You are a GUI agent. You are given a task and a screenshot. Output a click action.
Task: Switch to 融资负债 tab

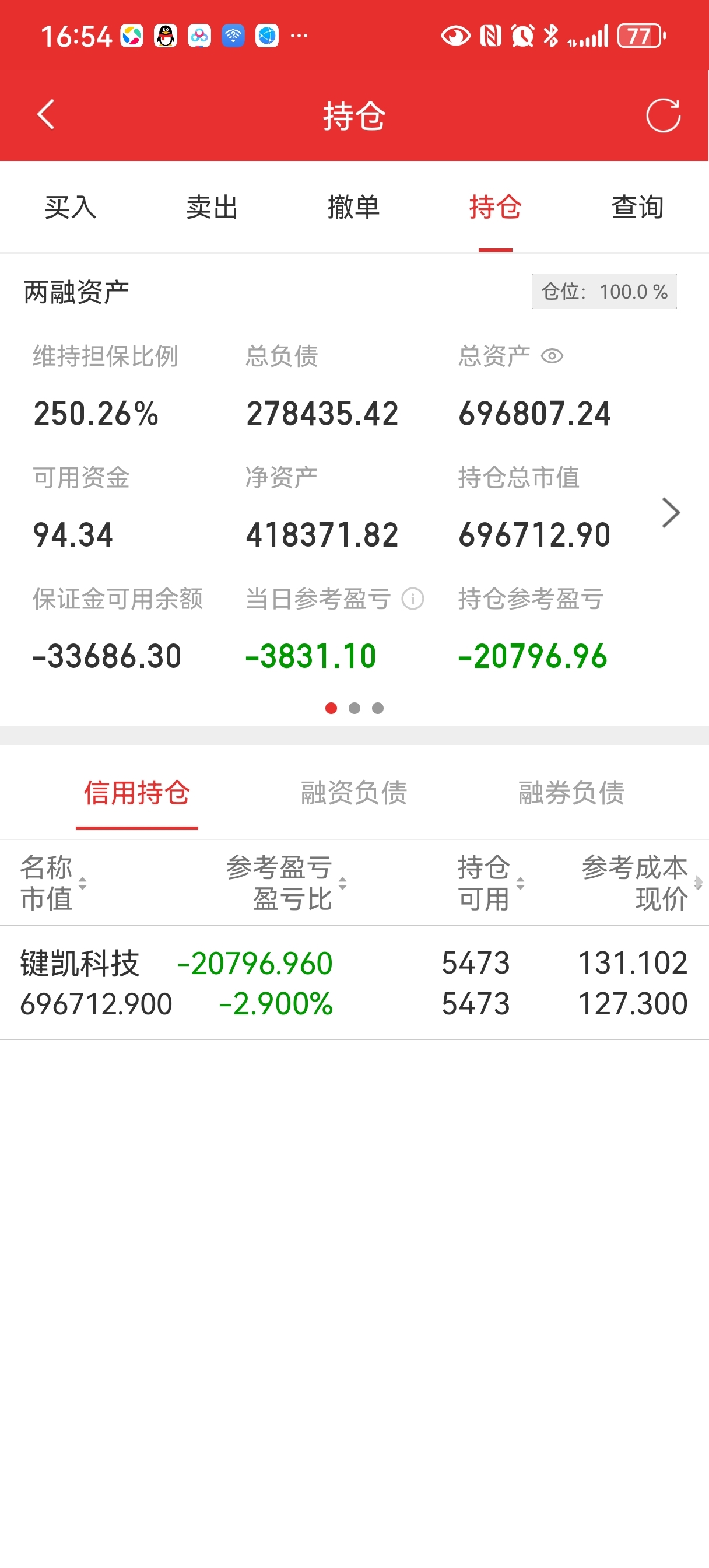354,793
